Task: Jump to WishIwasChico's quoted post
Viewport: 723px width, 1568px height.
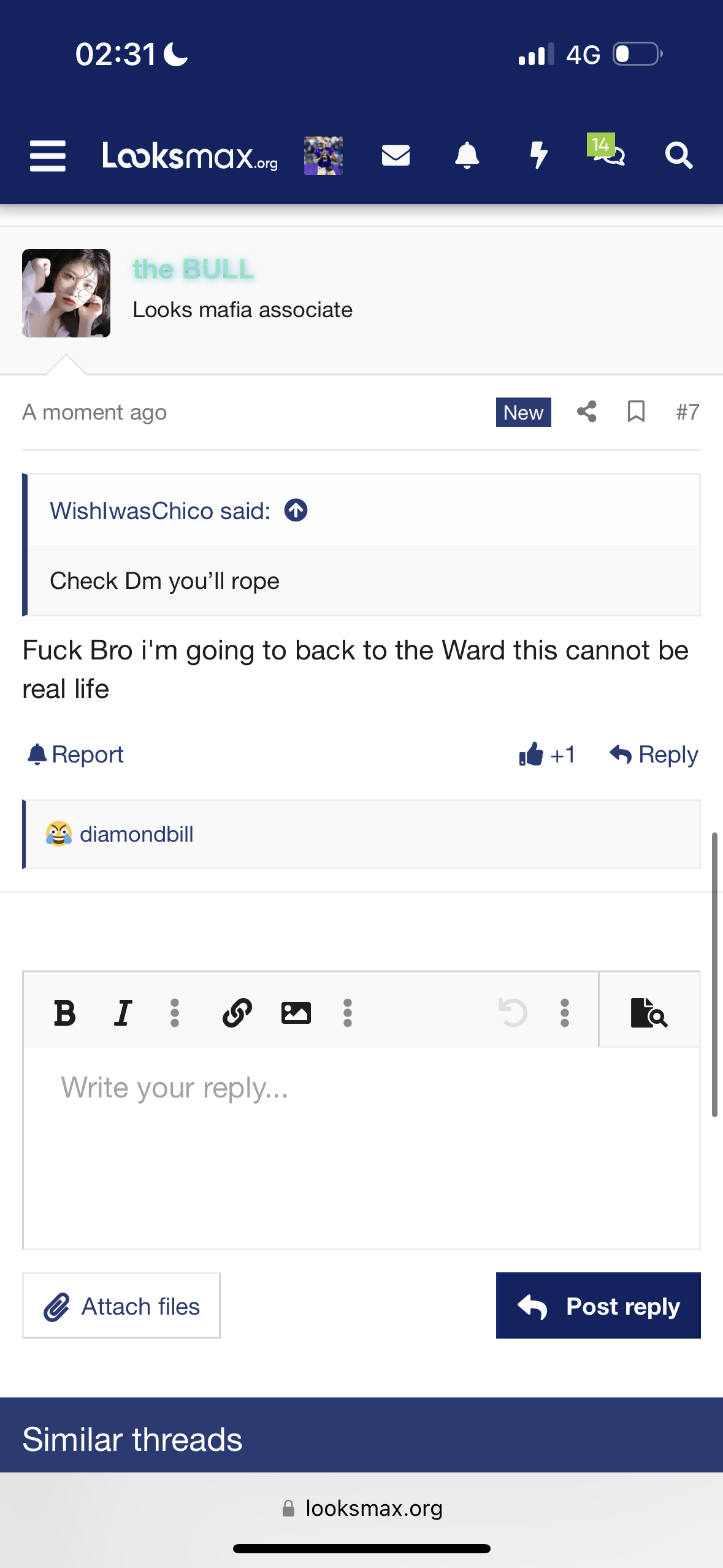Action: coord(296,510)
